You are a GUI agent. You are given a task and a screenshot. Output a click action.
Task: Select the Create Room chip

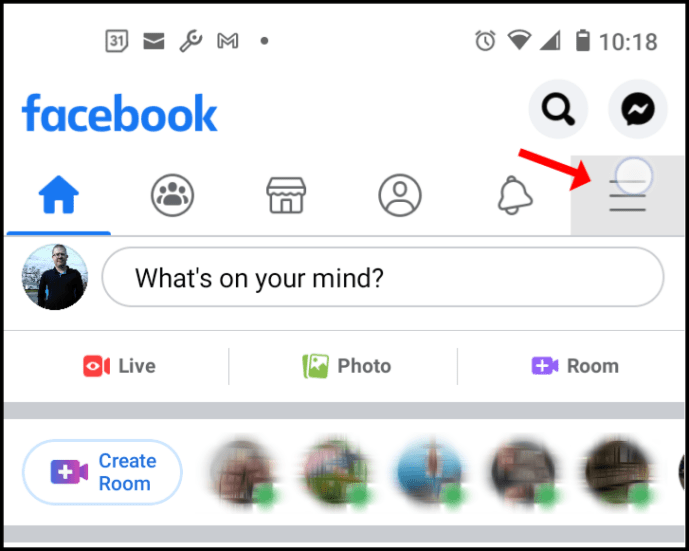tap(102, 472)
